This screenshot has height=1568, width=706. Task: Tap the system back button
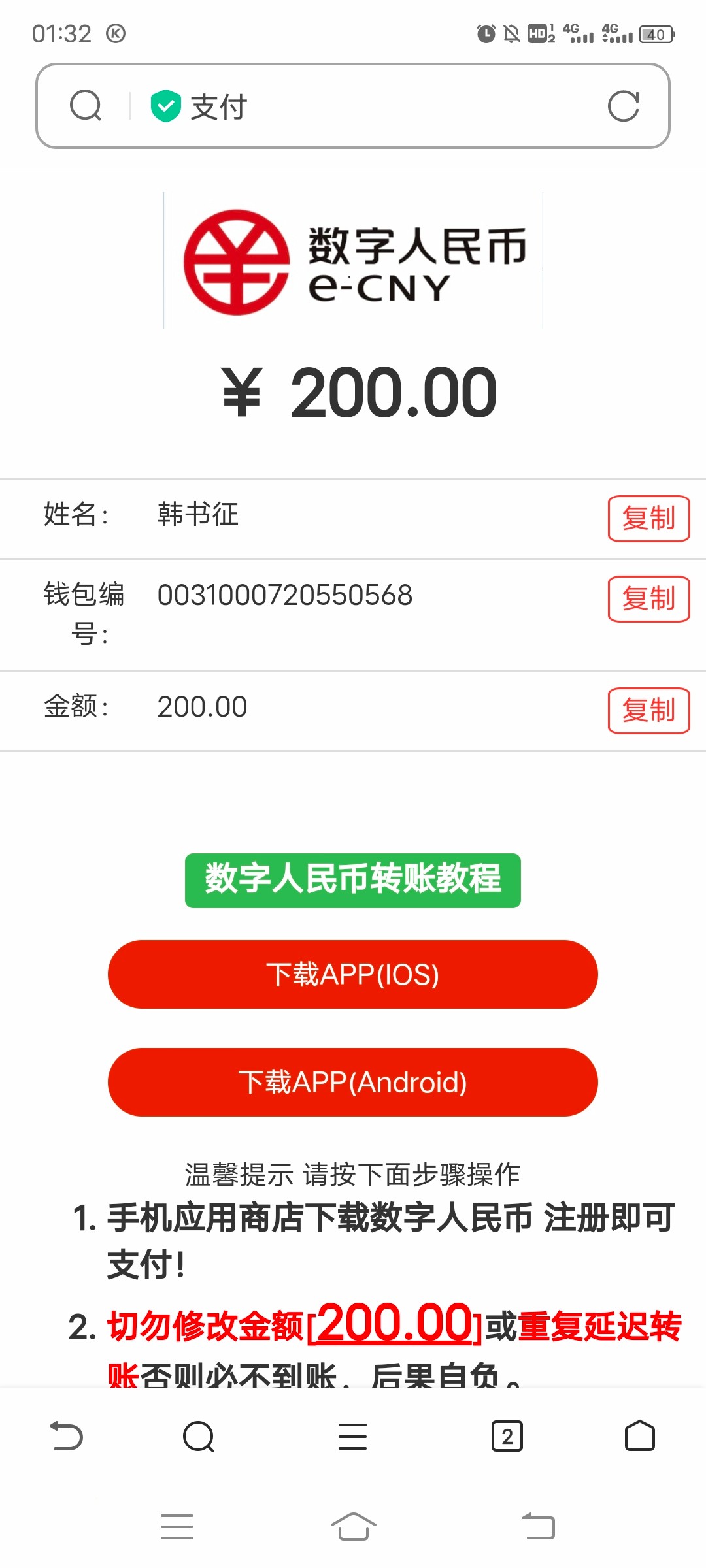tap(538, 1527)
